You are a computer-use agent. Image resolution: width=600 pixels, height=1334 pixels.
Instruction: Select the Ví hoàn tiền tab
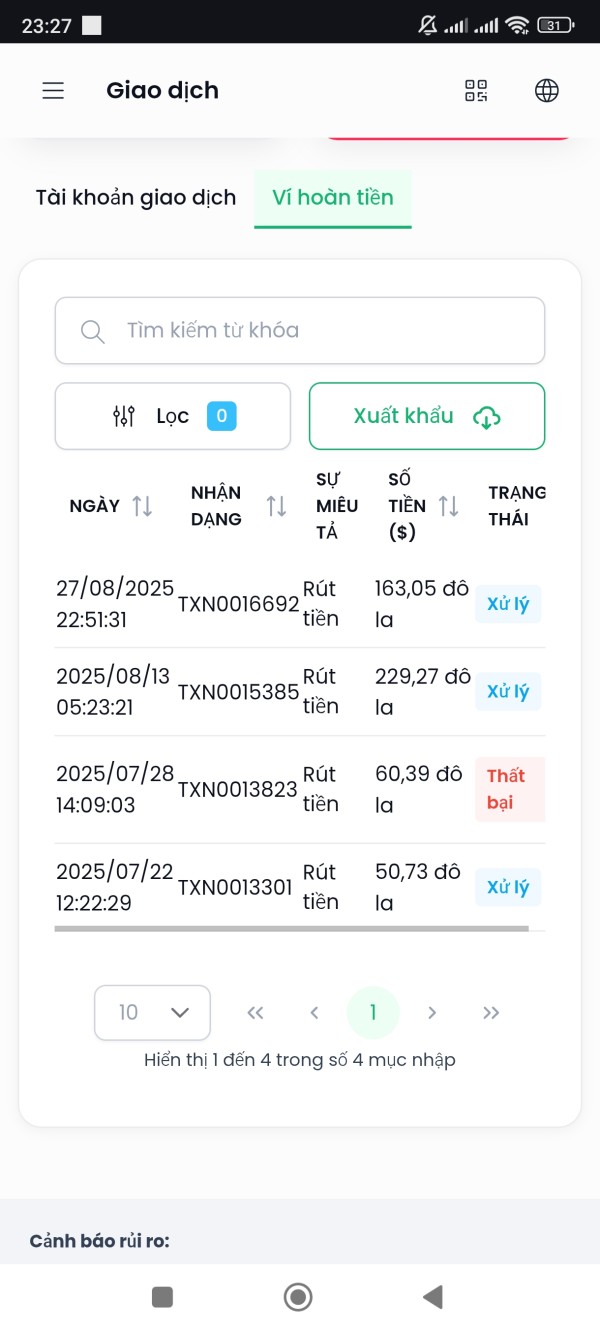tap(333, 197)
